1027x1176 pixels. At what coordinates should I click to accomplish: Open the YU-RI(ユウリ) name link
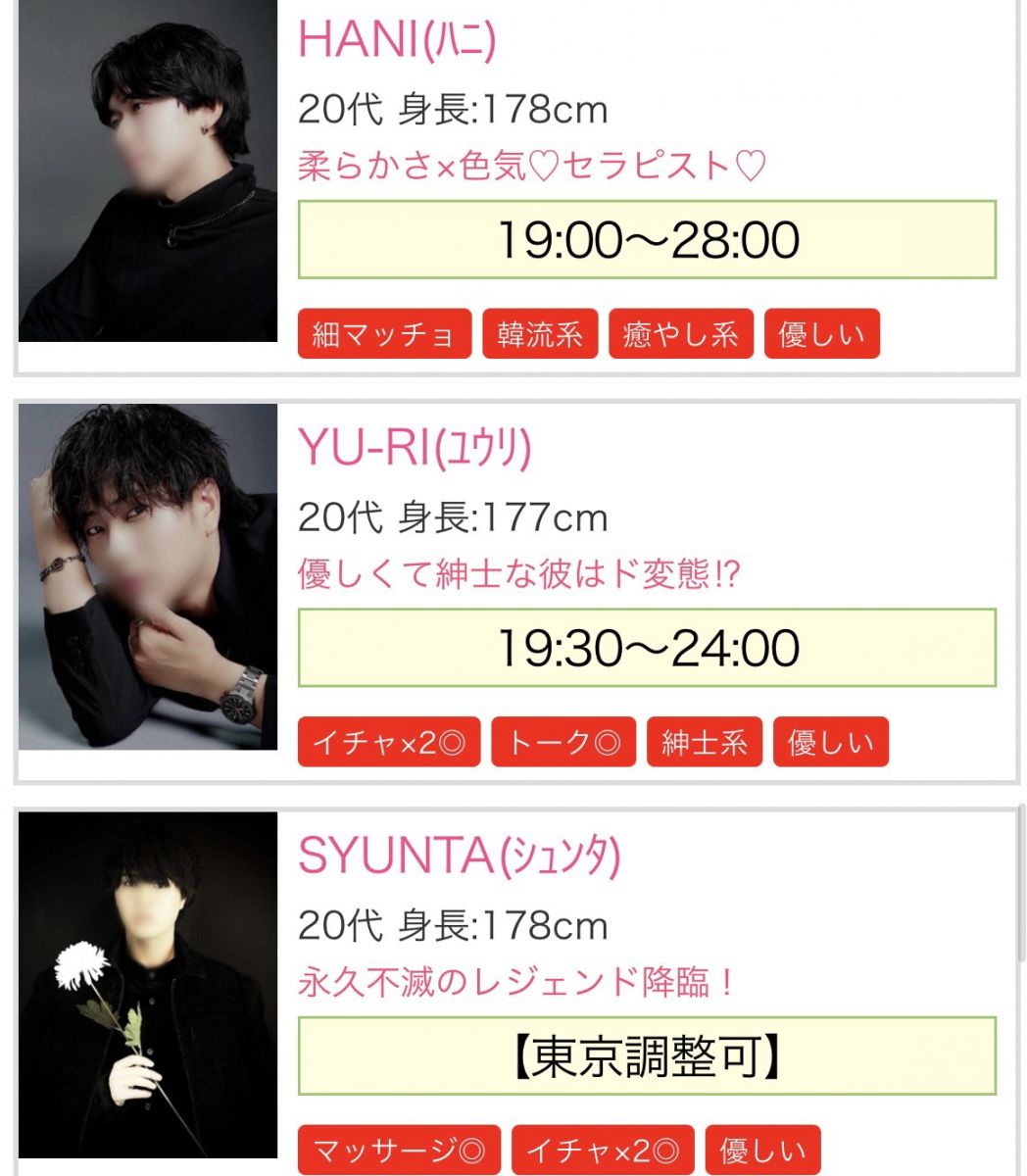(x=415, y=448)
